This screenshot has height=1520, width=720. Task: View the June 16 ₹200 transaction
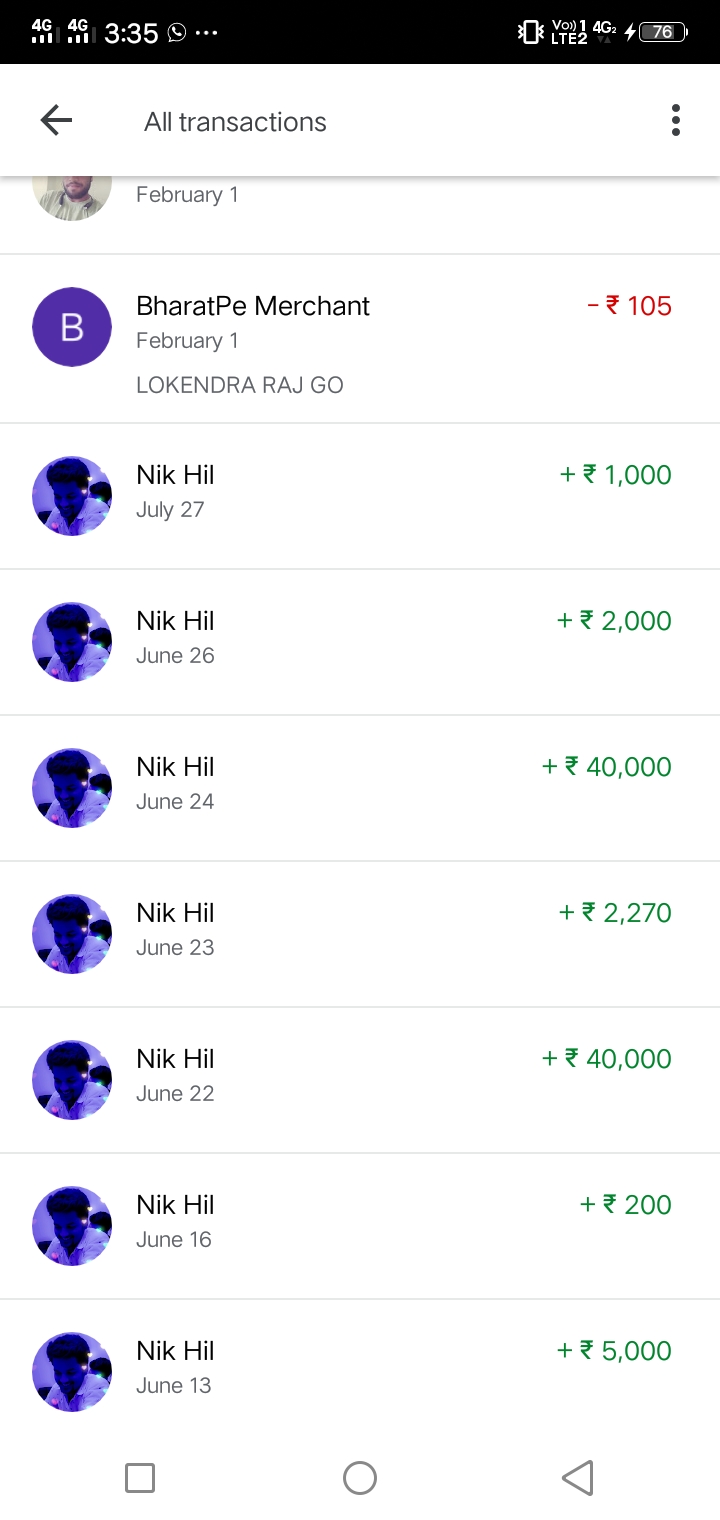(360, 1227)
